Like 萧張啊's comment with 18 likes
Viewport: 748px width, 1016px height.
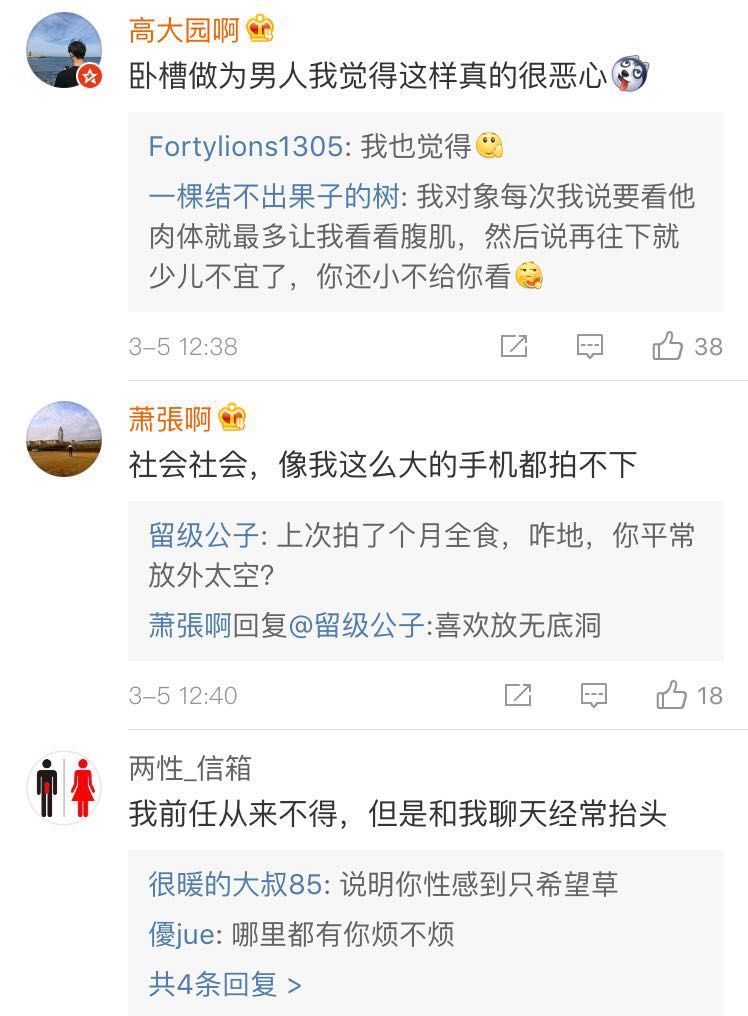[x=672, y=695]
